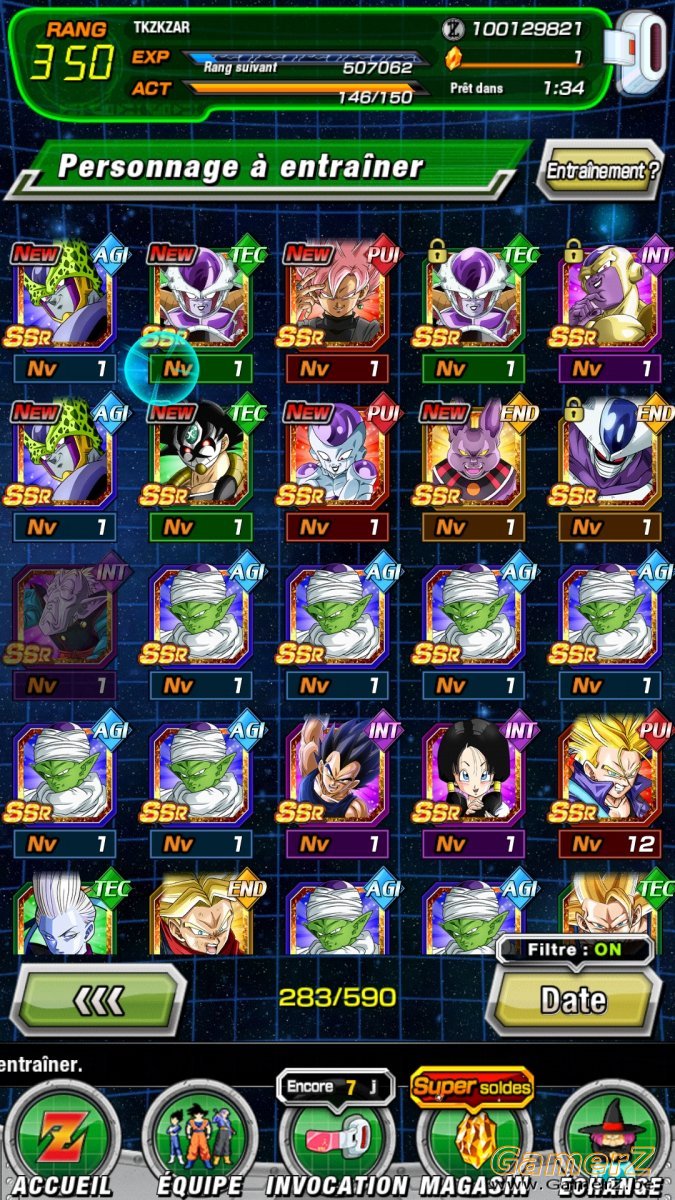The height and width of the screenshot is (1200, 675).
Task: Go back with the triple-arrow button
Action: [x=99, y=999]
